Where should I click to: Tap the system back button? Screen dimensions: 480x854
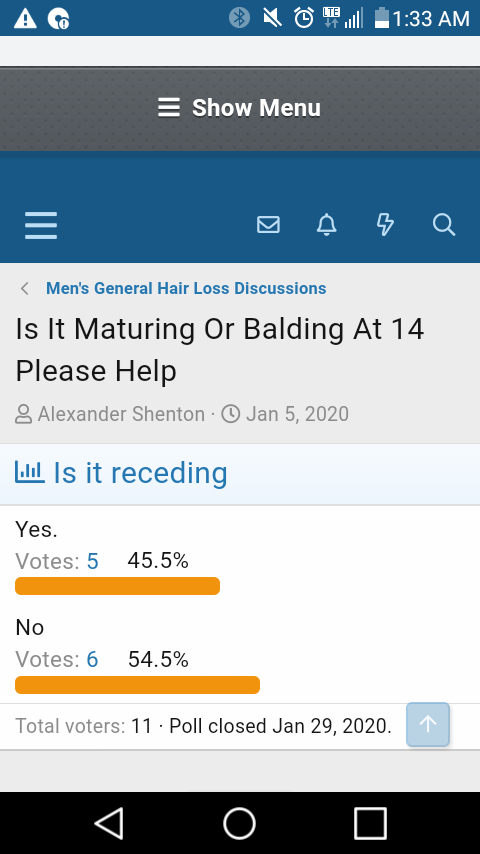click(x=109, y=823)
